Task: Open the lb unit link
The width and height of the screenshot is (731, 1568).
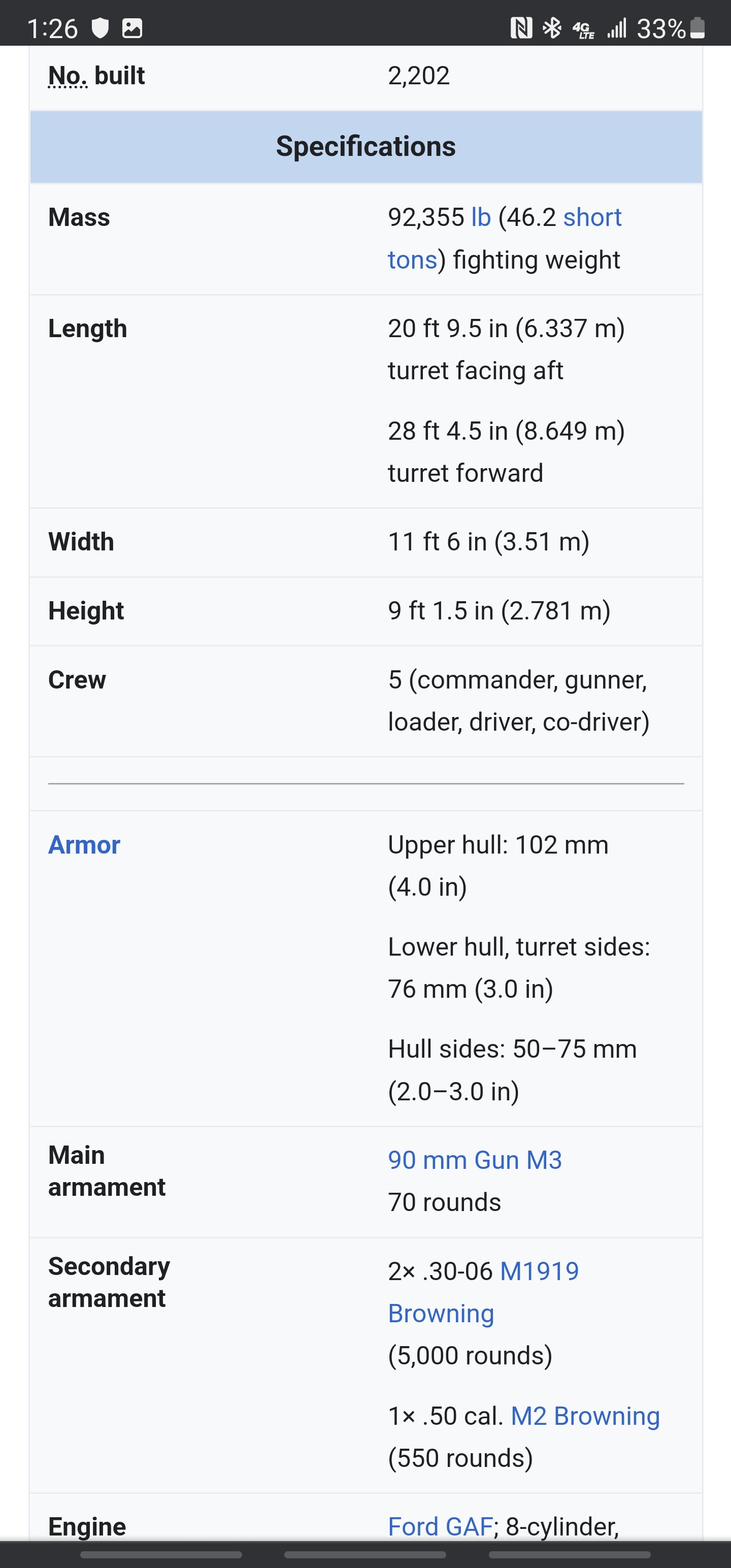Action: [481, 217]
